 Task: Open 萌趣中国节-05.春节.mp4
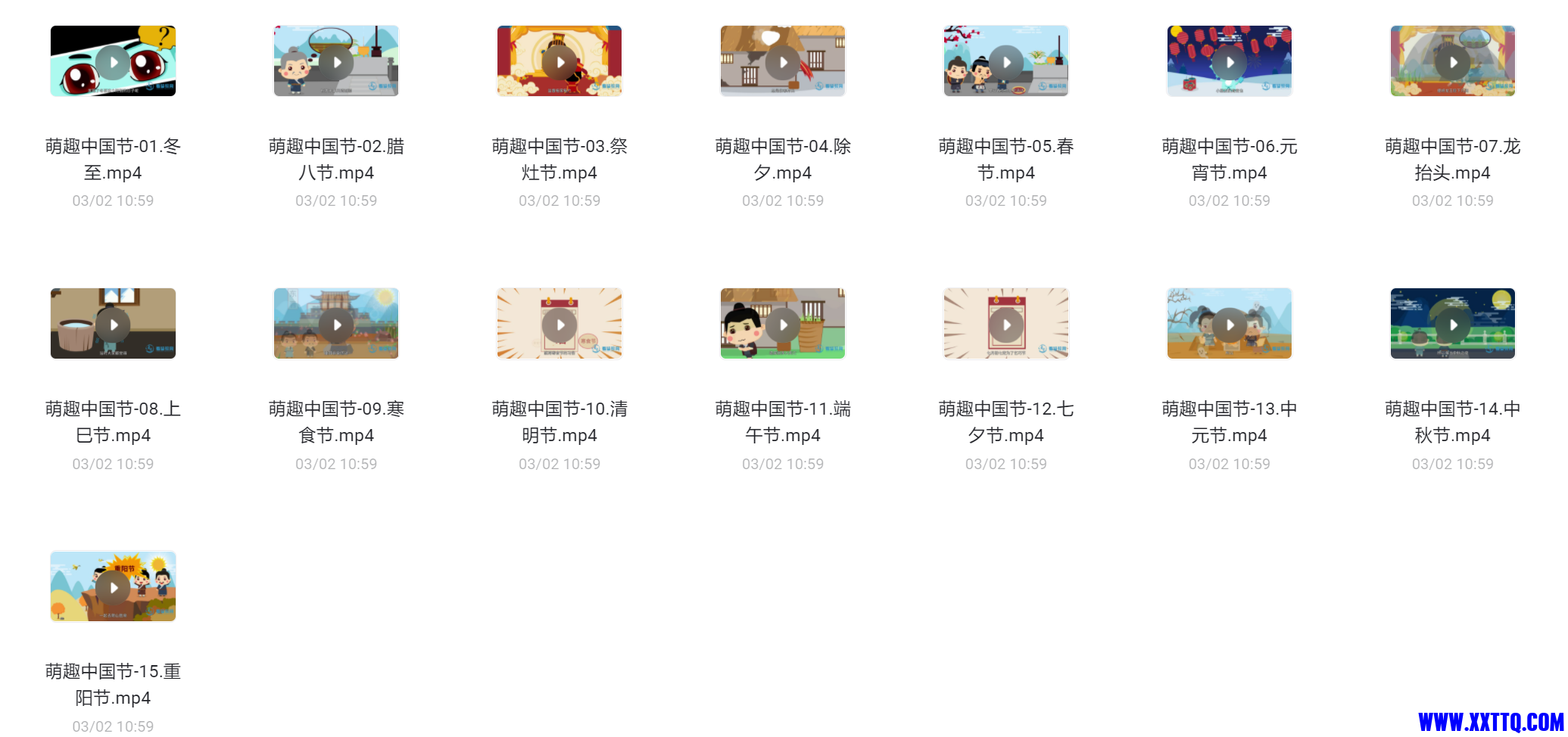click(1006, 61)
